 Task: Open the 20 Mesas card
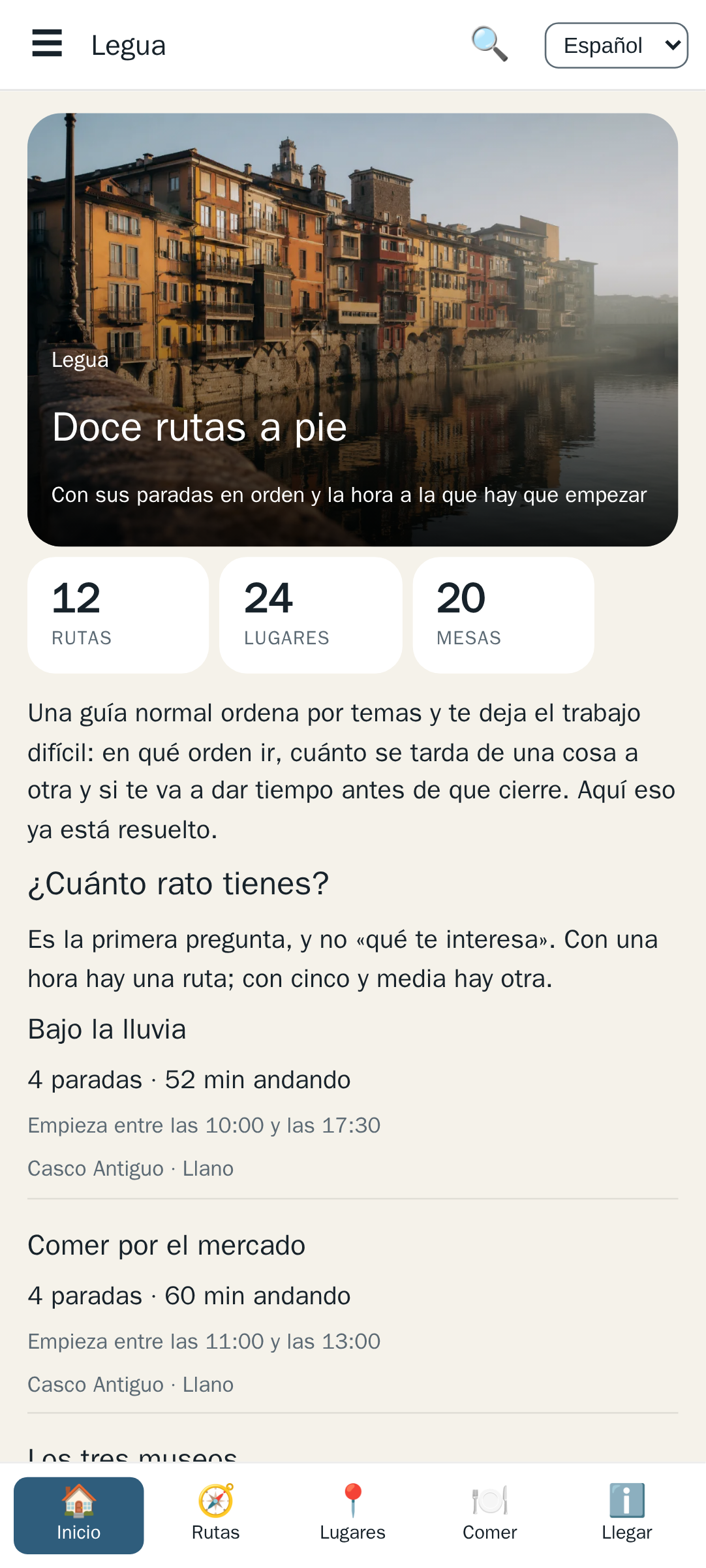(503, 615)
